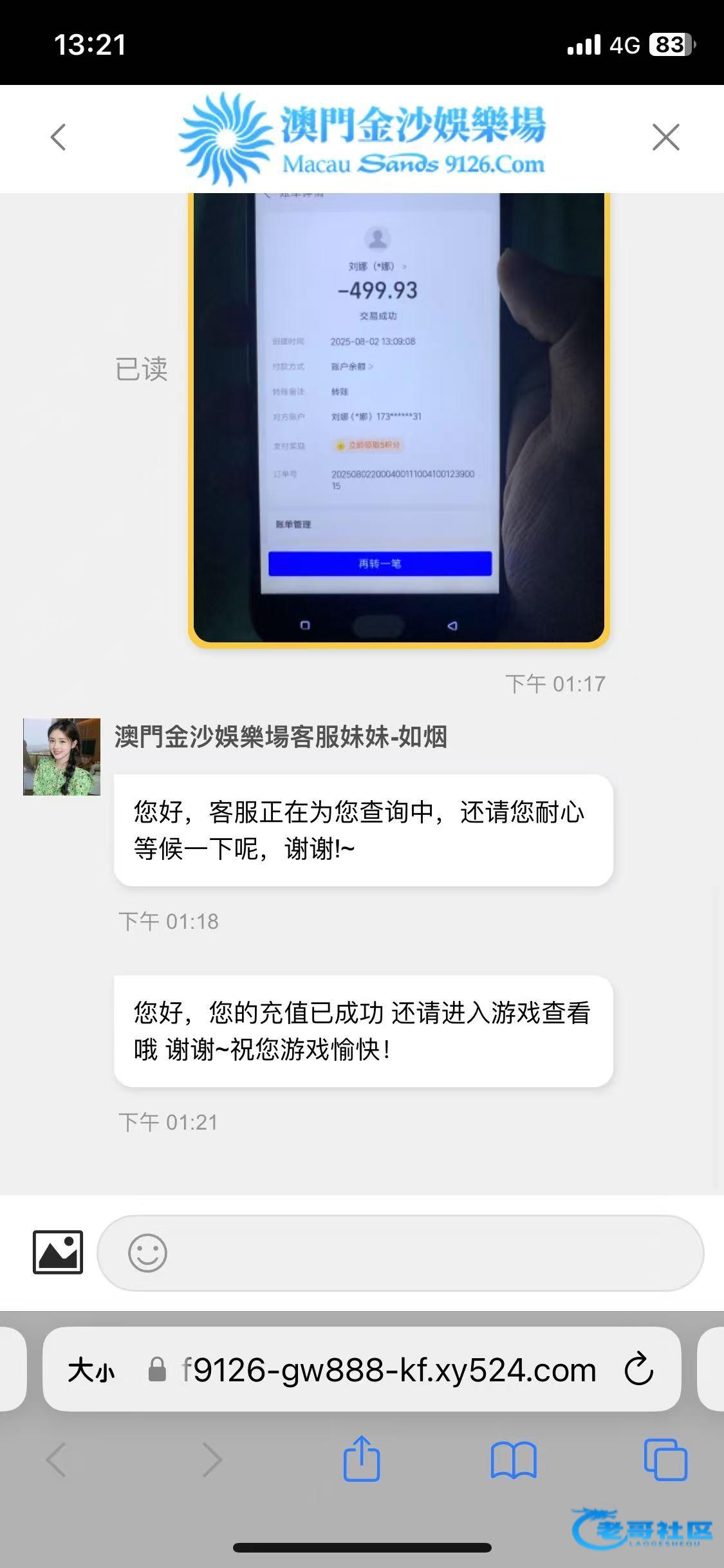Tap the address bar URL xy524.com
Screen dimensions: 724x1568
coord(389,1370)
